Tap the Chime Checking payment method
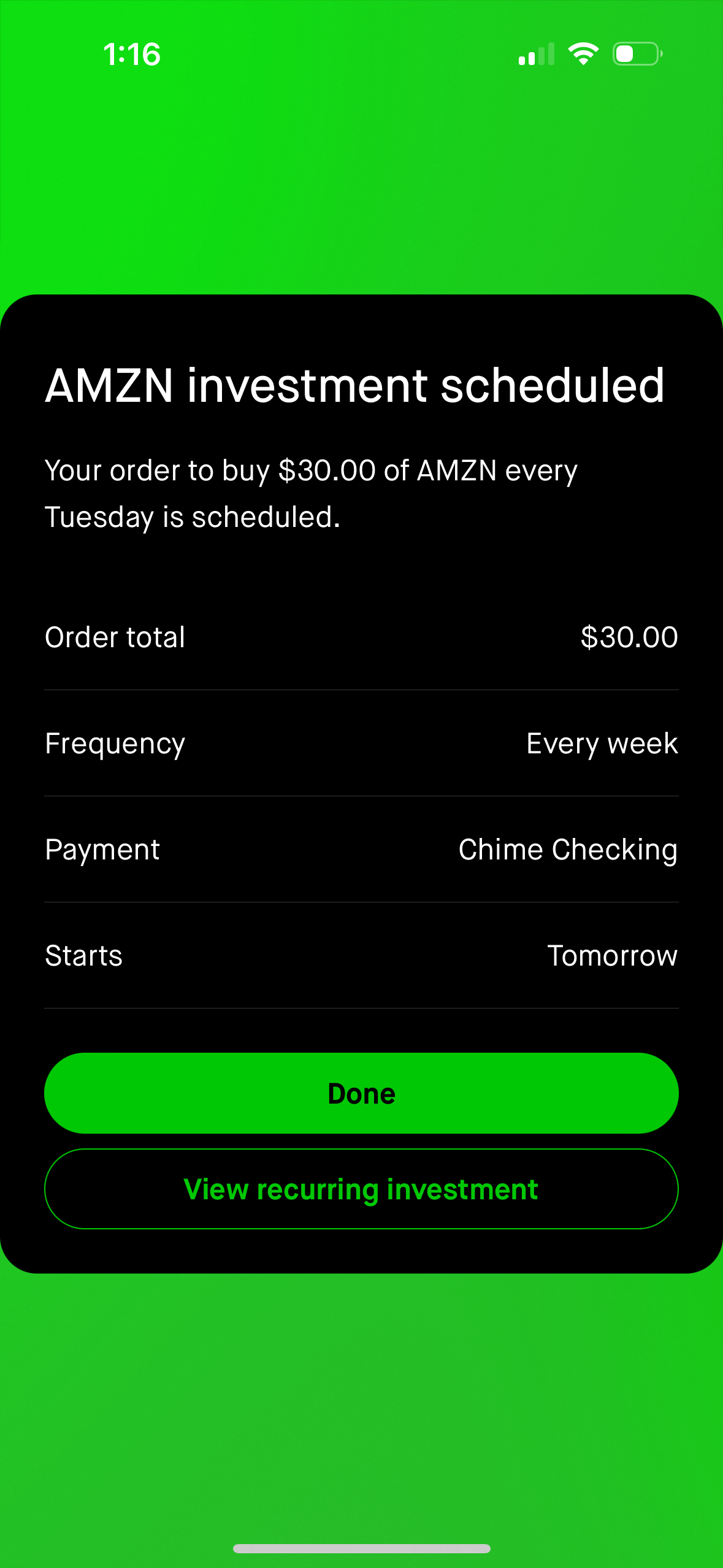723x1568 pixels. coord(567,850)
